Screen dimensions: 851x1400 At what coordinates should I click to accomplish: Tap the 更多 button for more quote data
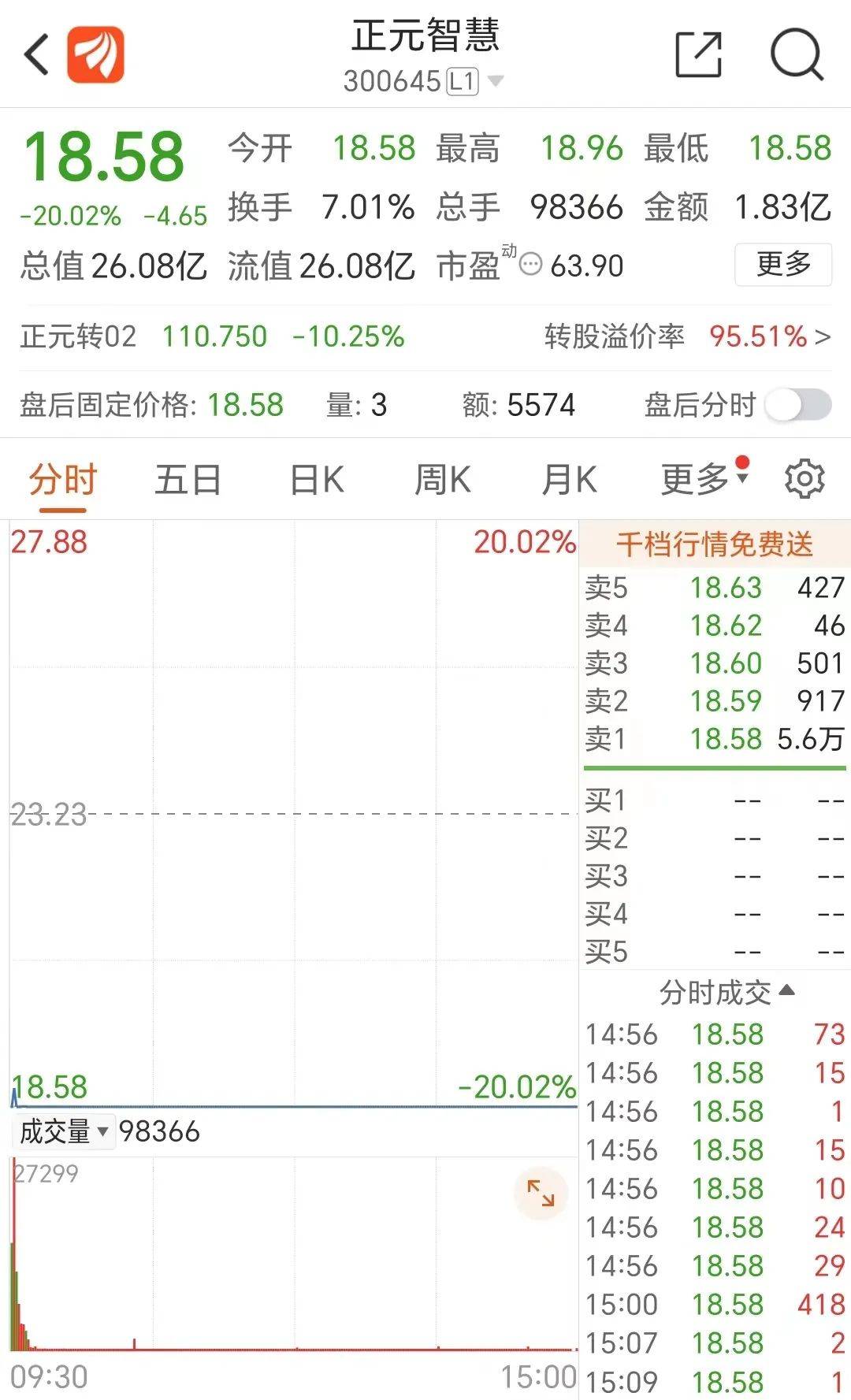[782, 264]
